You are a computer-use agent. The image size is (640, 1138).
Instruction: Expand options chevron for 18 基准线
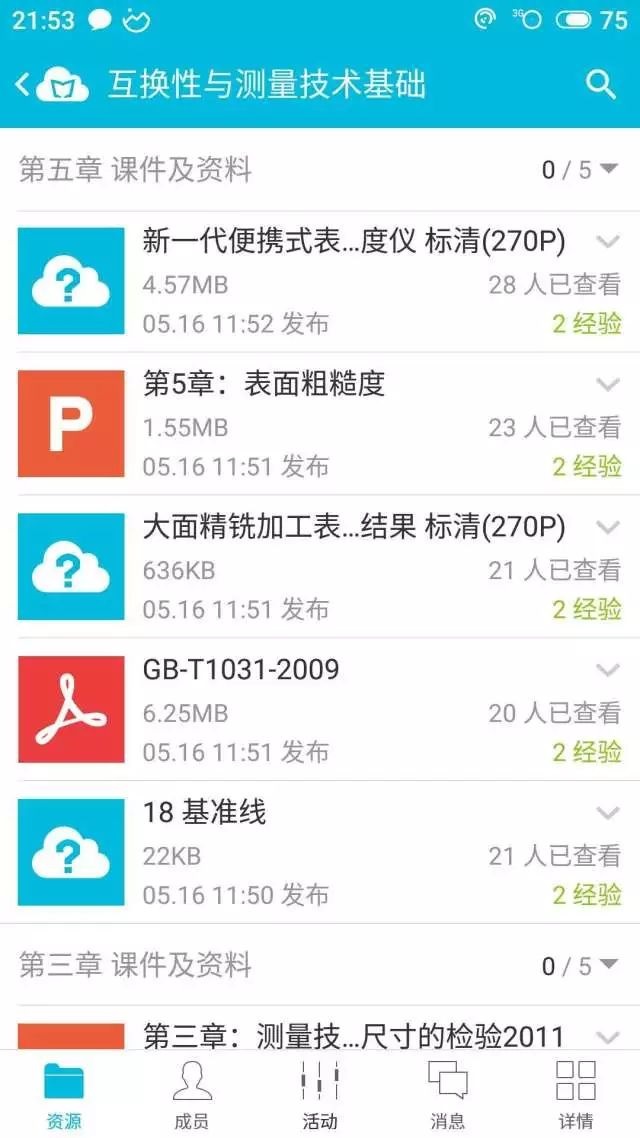coord(608,812)
